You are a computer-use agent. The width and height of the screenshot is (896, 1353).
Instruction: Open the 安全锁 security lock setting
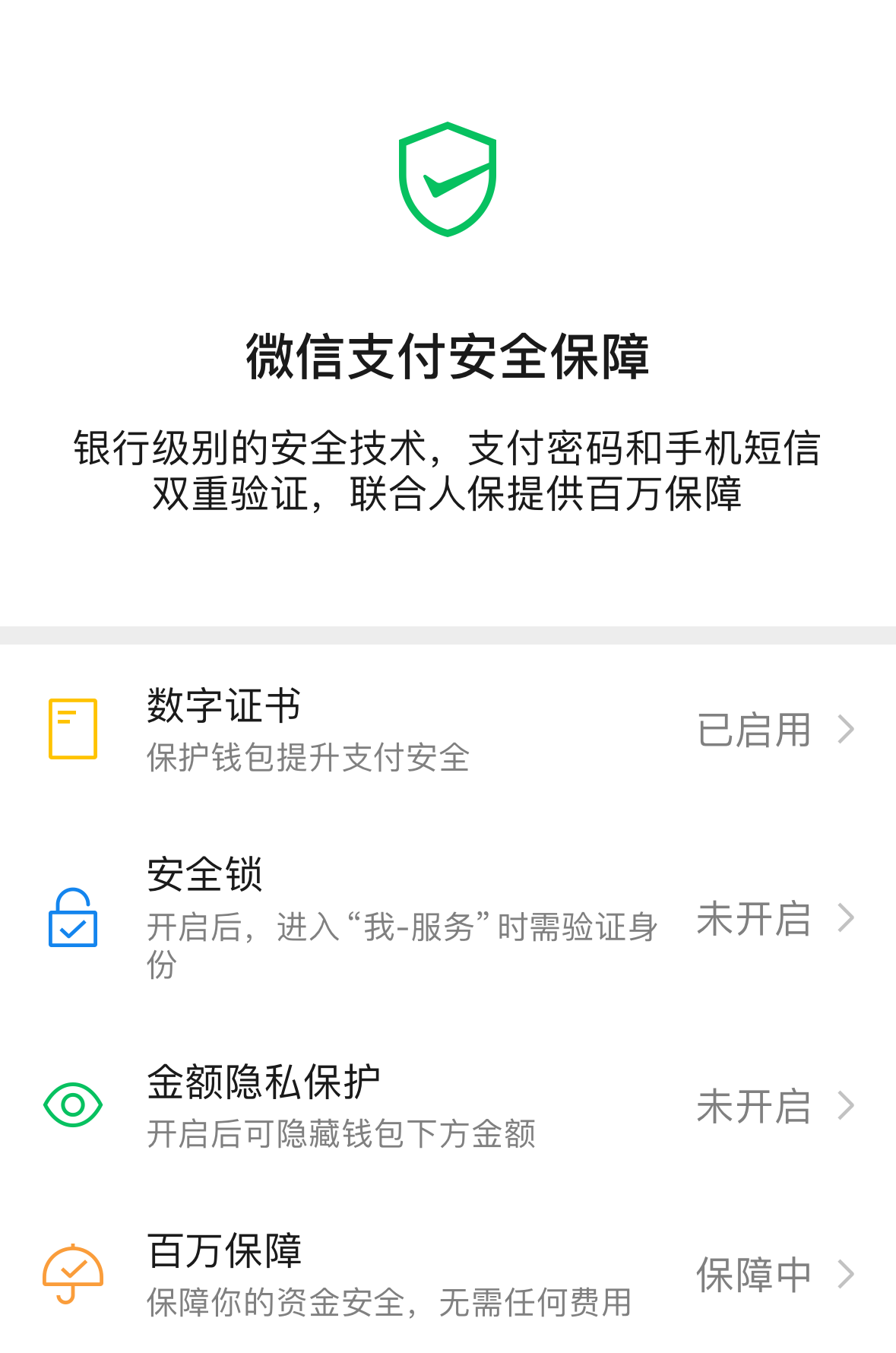click(x=448, y=917)
